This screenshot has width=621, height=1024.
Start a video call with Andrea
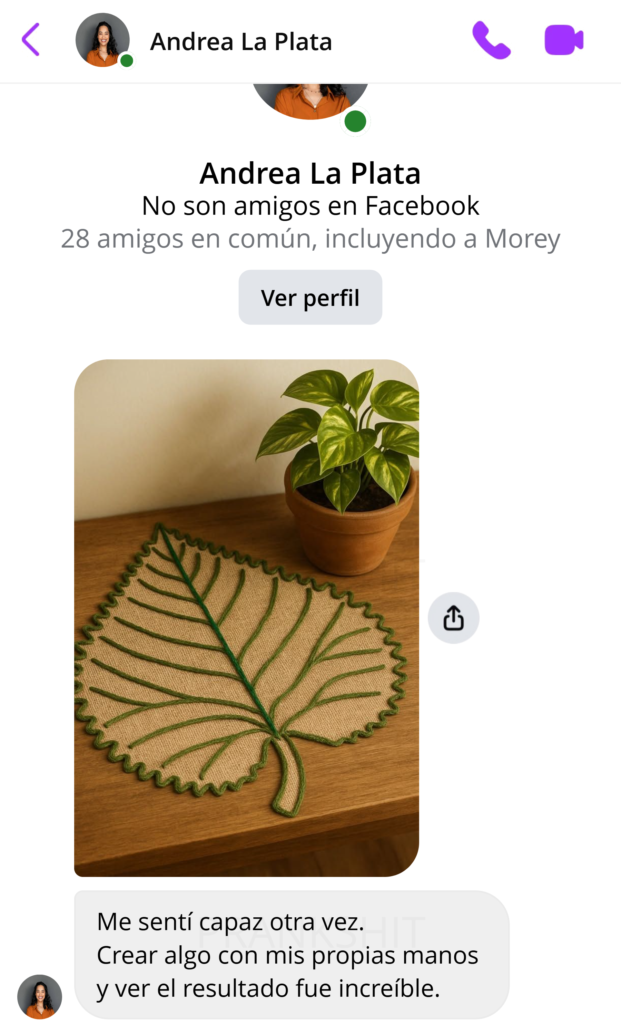pos(564,40)
